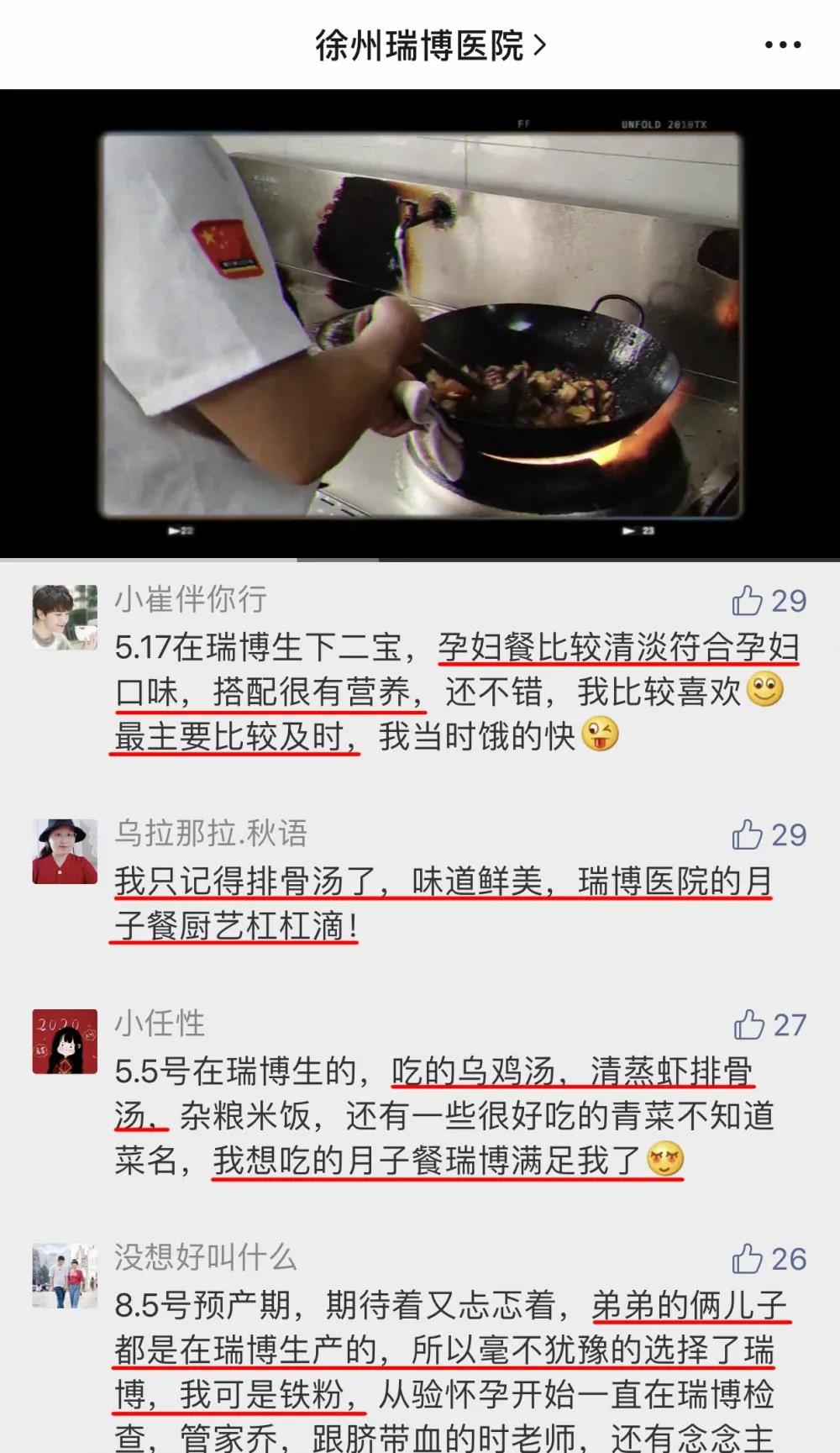Open the 徐州瑞博医院 account page
Viewport: 840px width, 1453px height.
tap(429, 45)
